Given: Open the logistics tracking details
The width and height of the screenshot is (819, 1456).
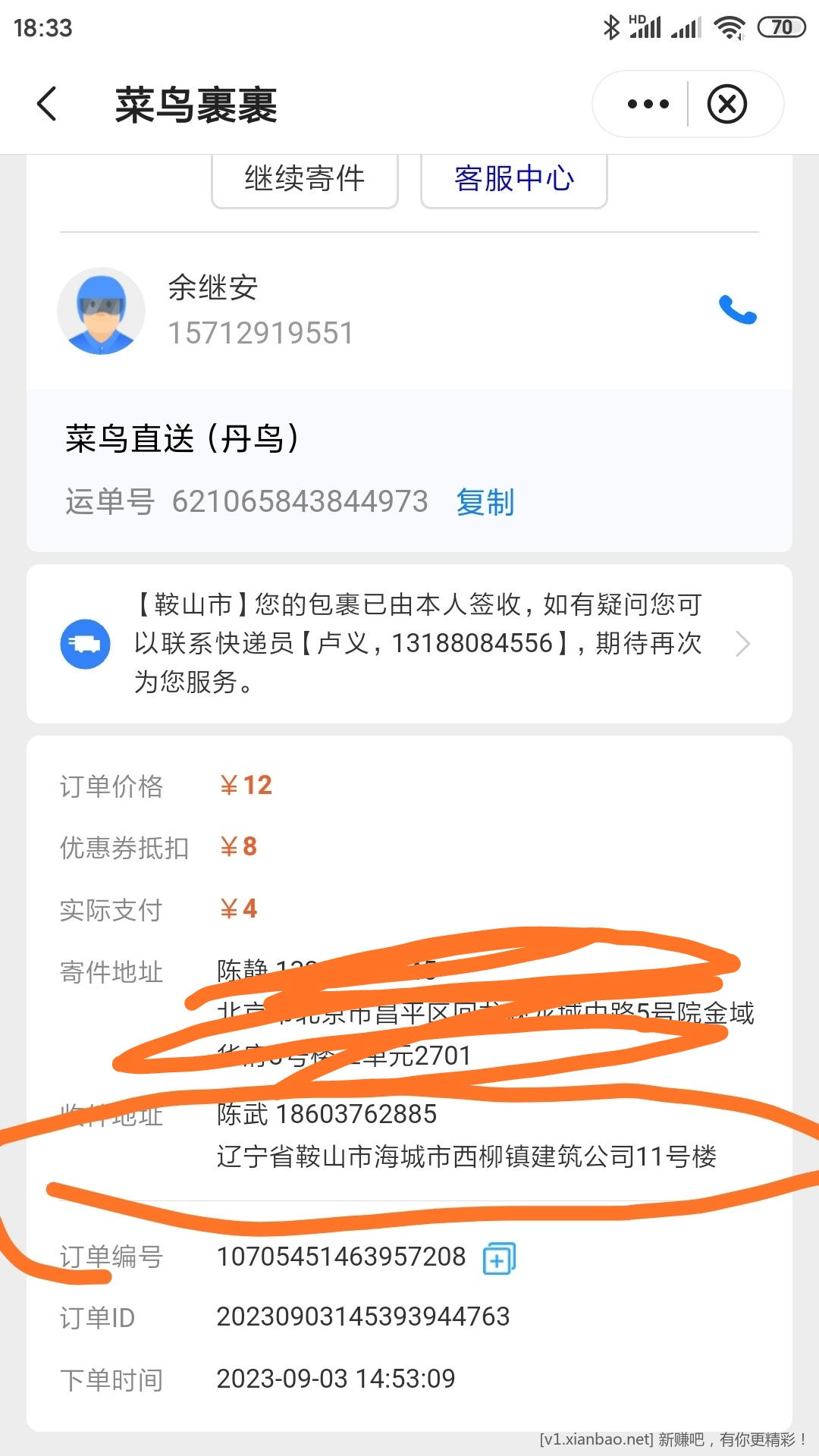Looking at the screenshot, I should click(742, 644).
